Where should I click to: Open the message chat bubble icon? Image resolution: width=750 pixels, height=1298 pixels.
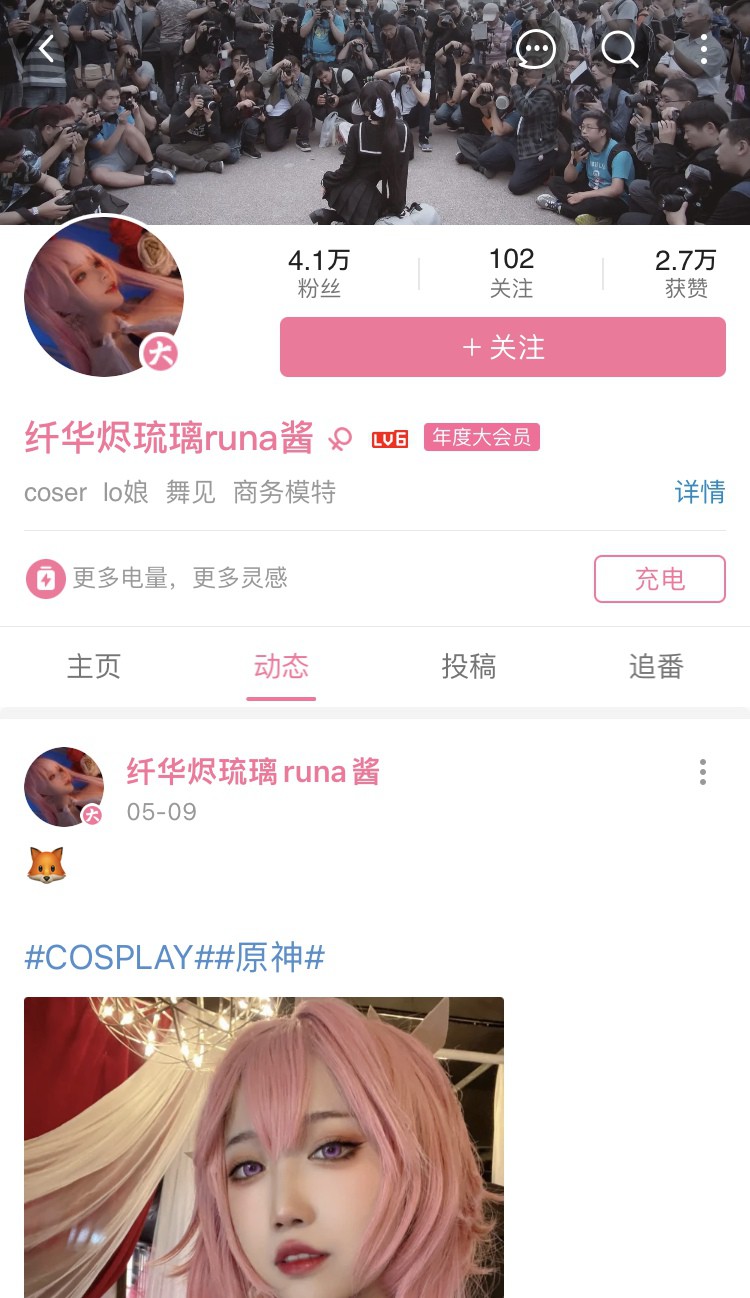tap(536, 48)
